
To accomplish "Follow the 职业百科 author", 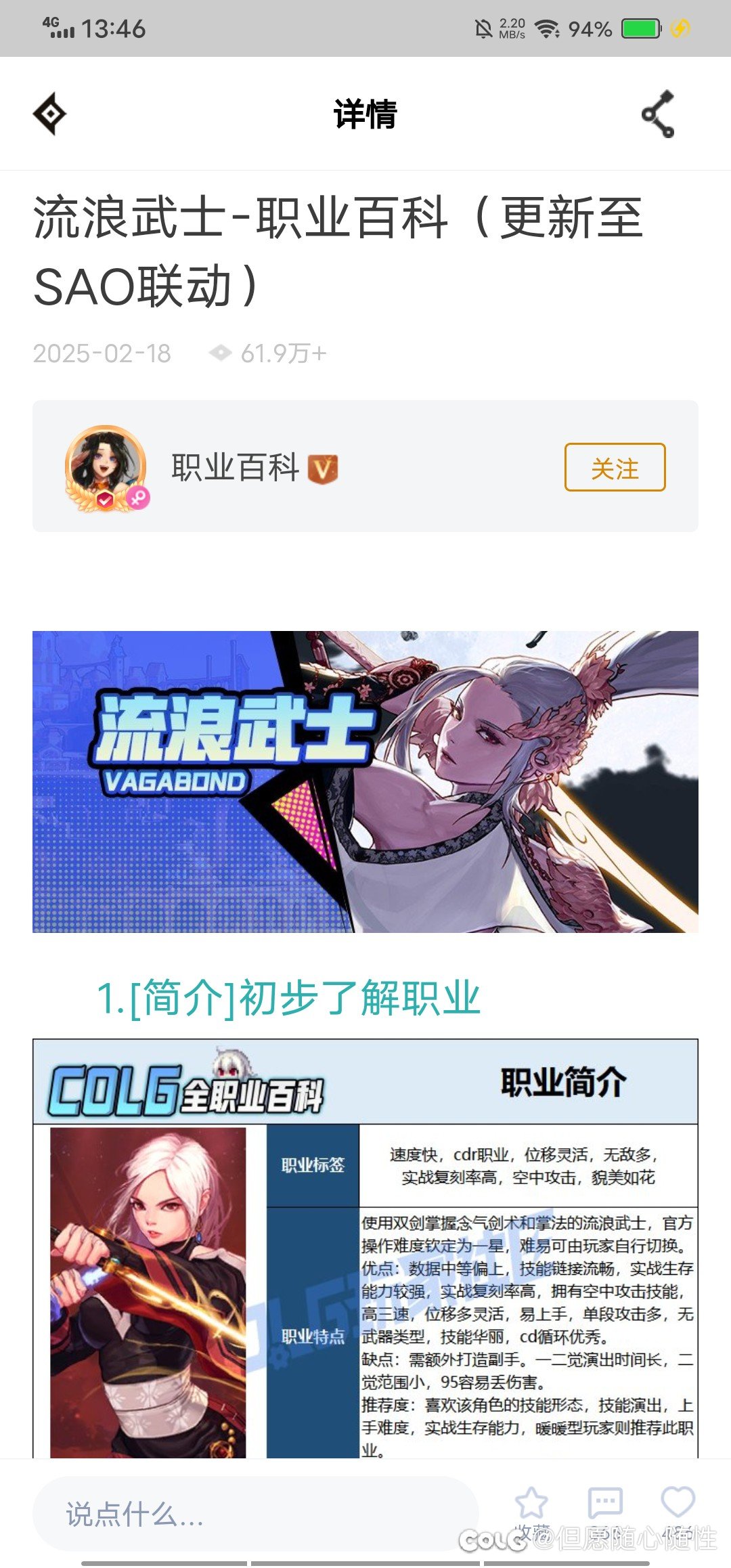I will point(615,467).
